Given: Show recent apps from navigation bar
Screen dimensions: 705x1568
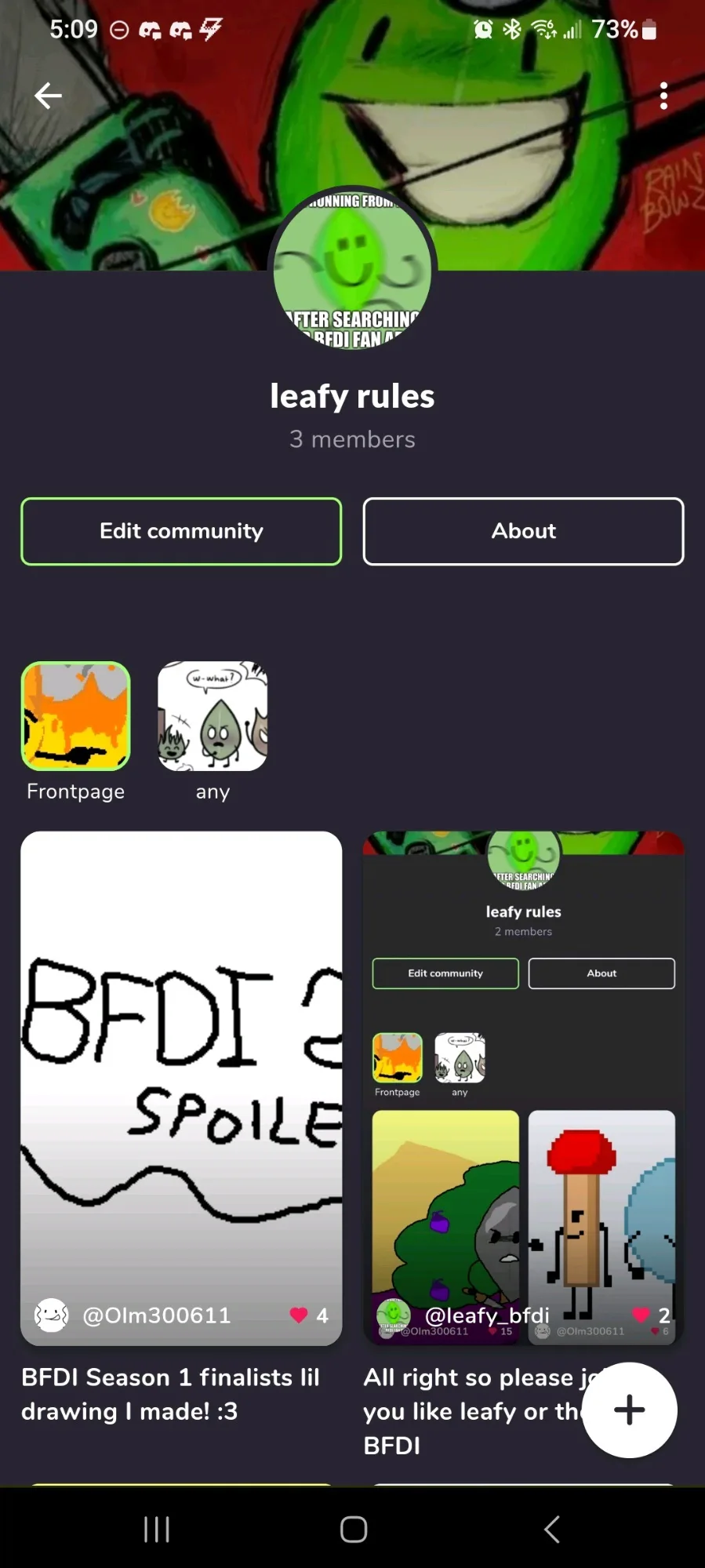Looking at the screenshot, I should pyautogui.click(x=157, y=1529).
